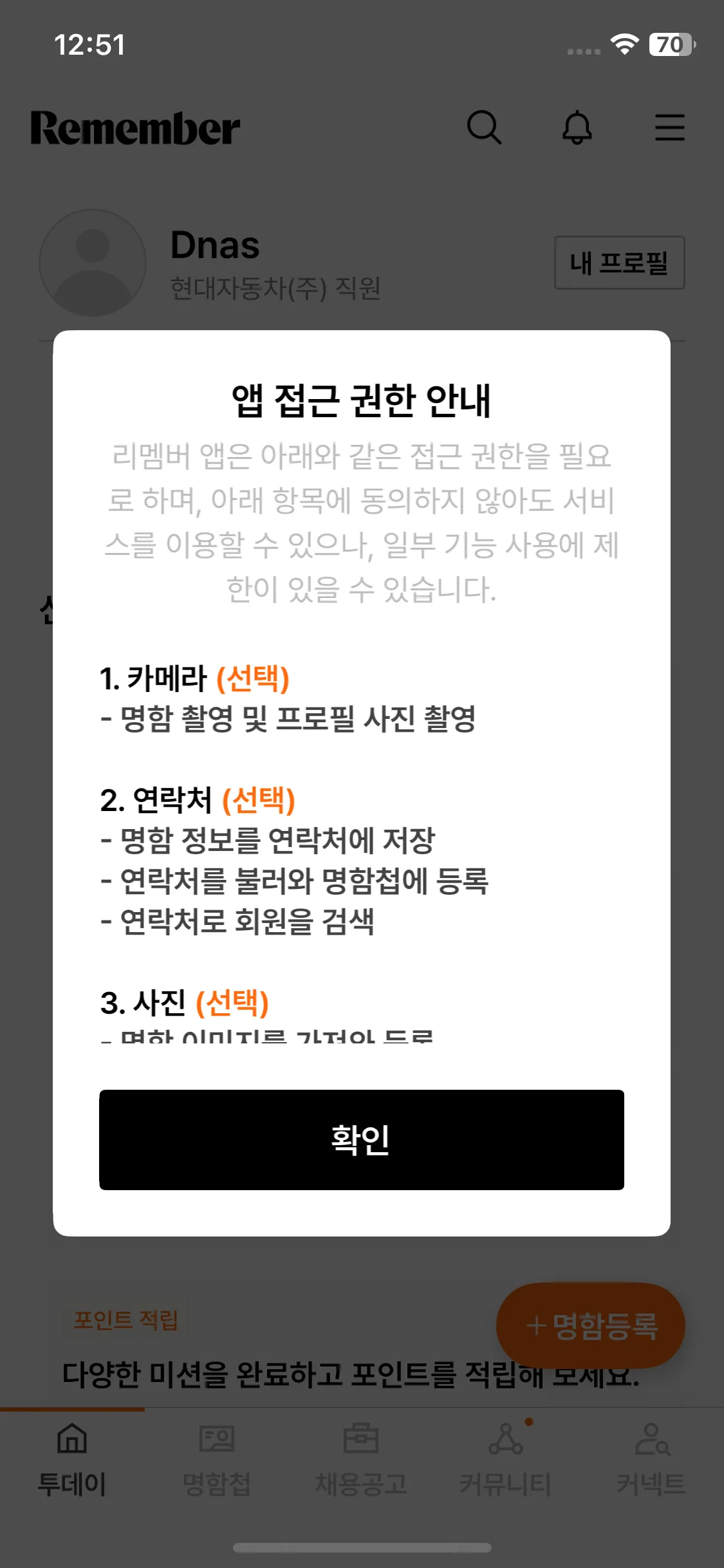Switch to the 커넥트 tab
Image resolution: width=724 pixels, height=1568 pixels.
(651, 1459)
